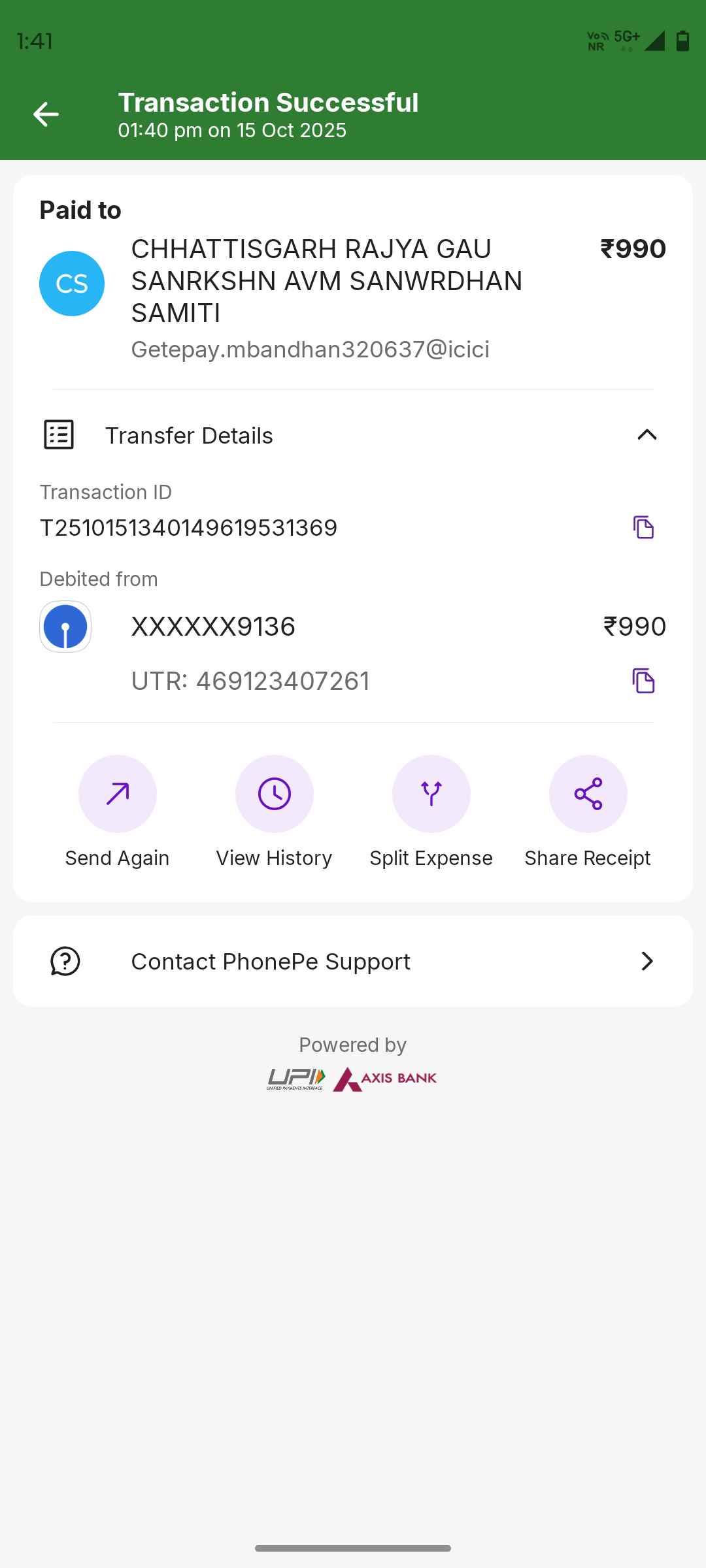Copy the UTR number
The image size is (706, 1568).
[x=643, y=681]
